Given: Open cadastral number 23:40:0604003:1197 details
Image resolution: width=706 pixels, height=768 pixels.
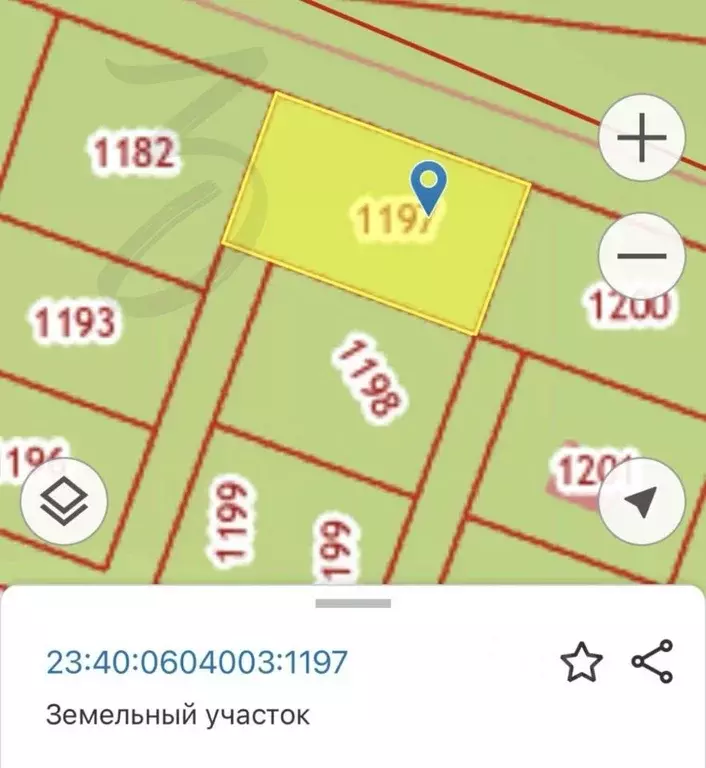Looking at the screenshot, I should (197, 662).
